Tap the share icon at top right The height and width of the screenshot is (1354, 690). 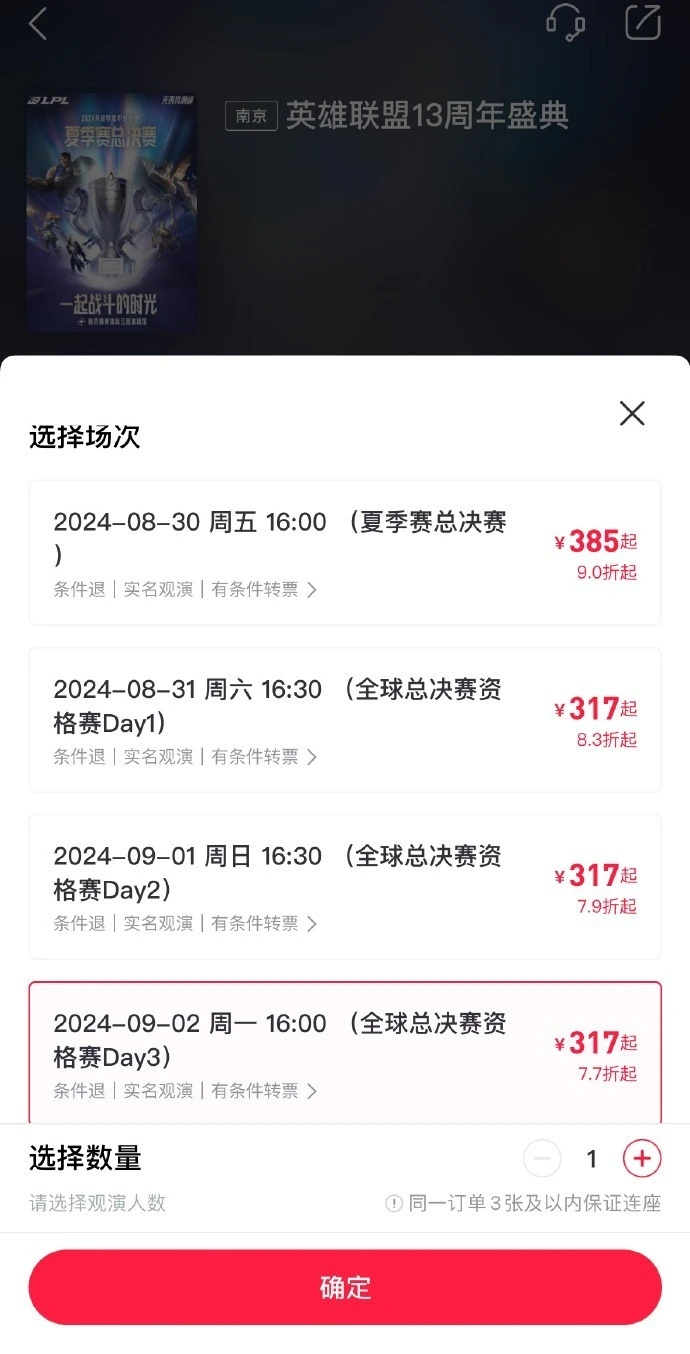click(x=643, y=22)
